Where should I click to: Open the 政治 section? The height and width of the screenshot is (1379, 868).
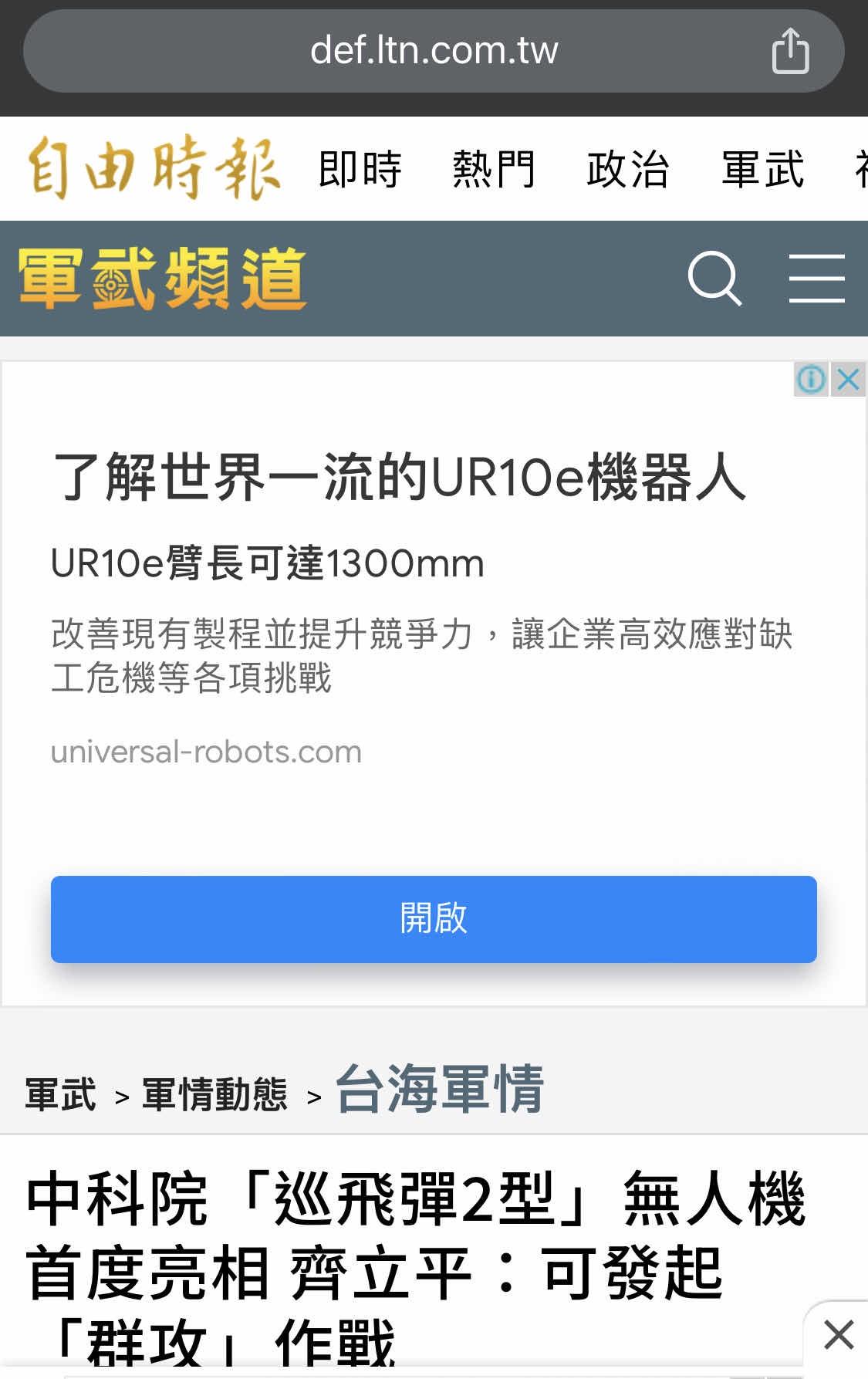pyautogui.click(x=627, y=169)
